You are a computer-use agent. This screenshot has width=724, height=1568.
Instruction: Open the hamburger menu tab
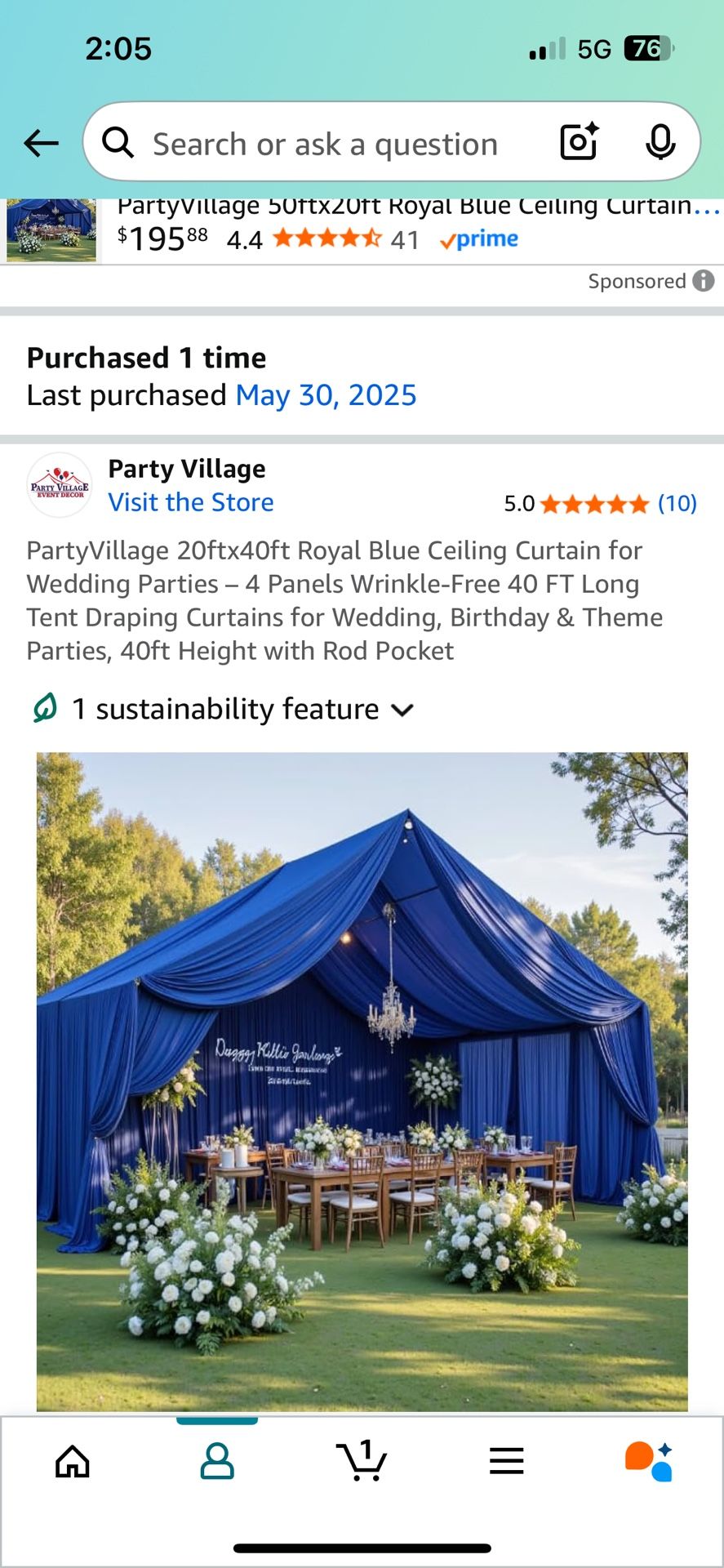click(x=506, y=1461)
